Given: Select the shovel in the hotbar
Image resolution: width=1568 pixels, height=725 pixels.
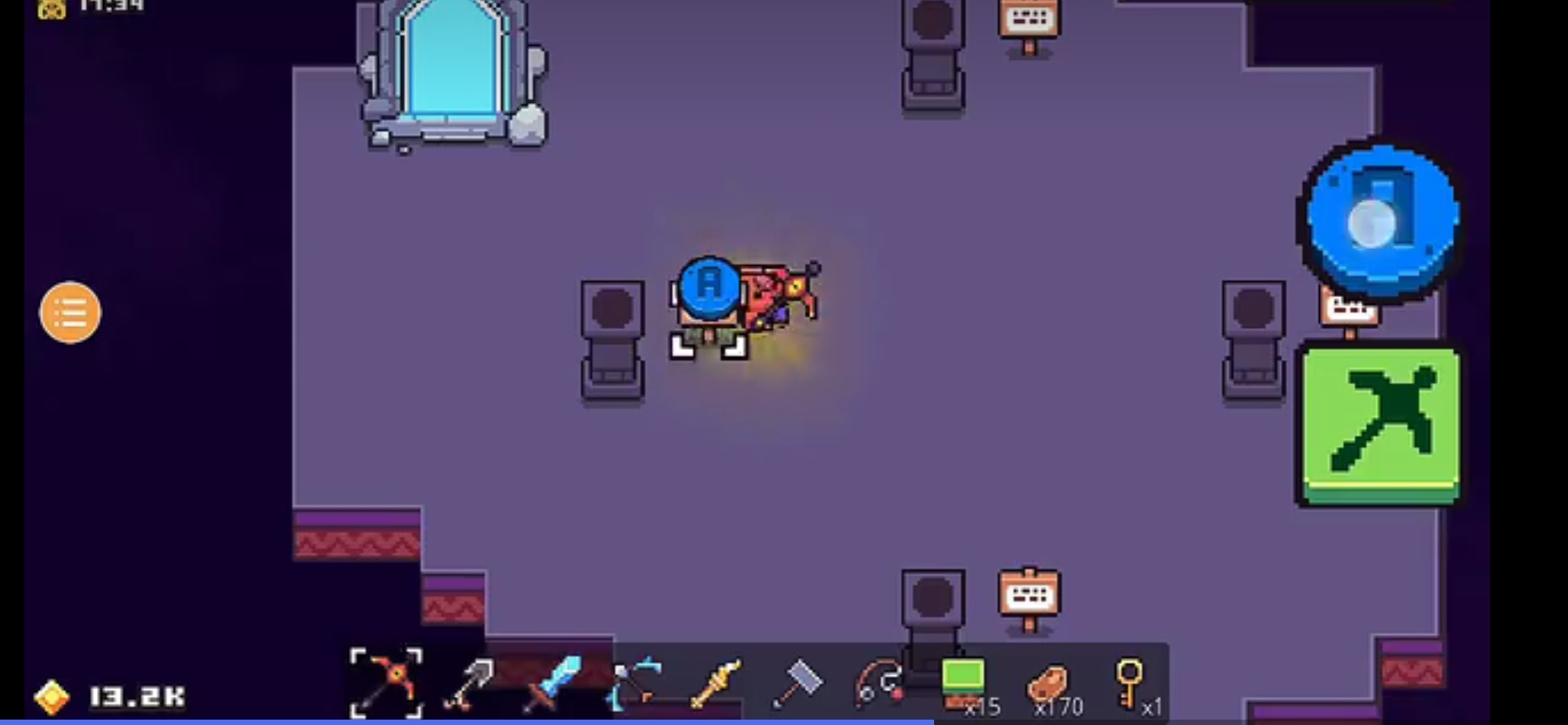Looking at the screenshot, I should pos(469,682).
